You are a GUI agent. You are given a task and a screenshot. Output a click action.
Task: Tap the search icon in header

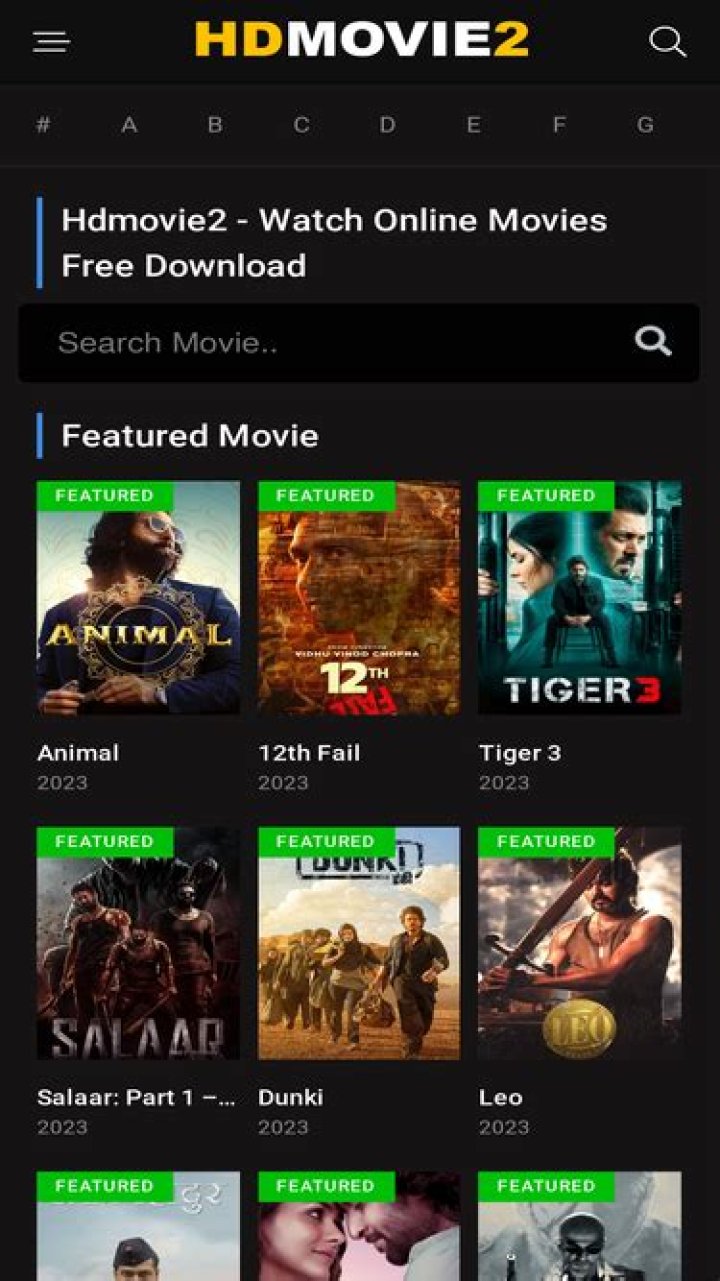point(667,41)
